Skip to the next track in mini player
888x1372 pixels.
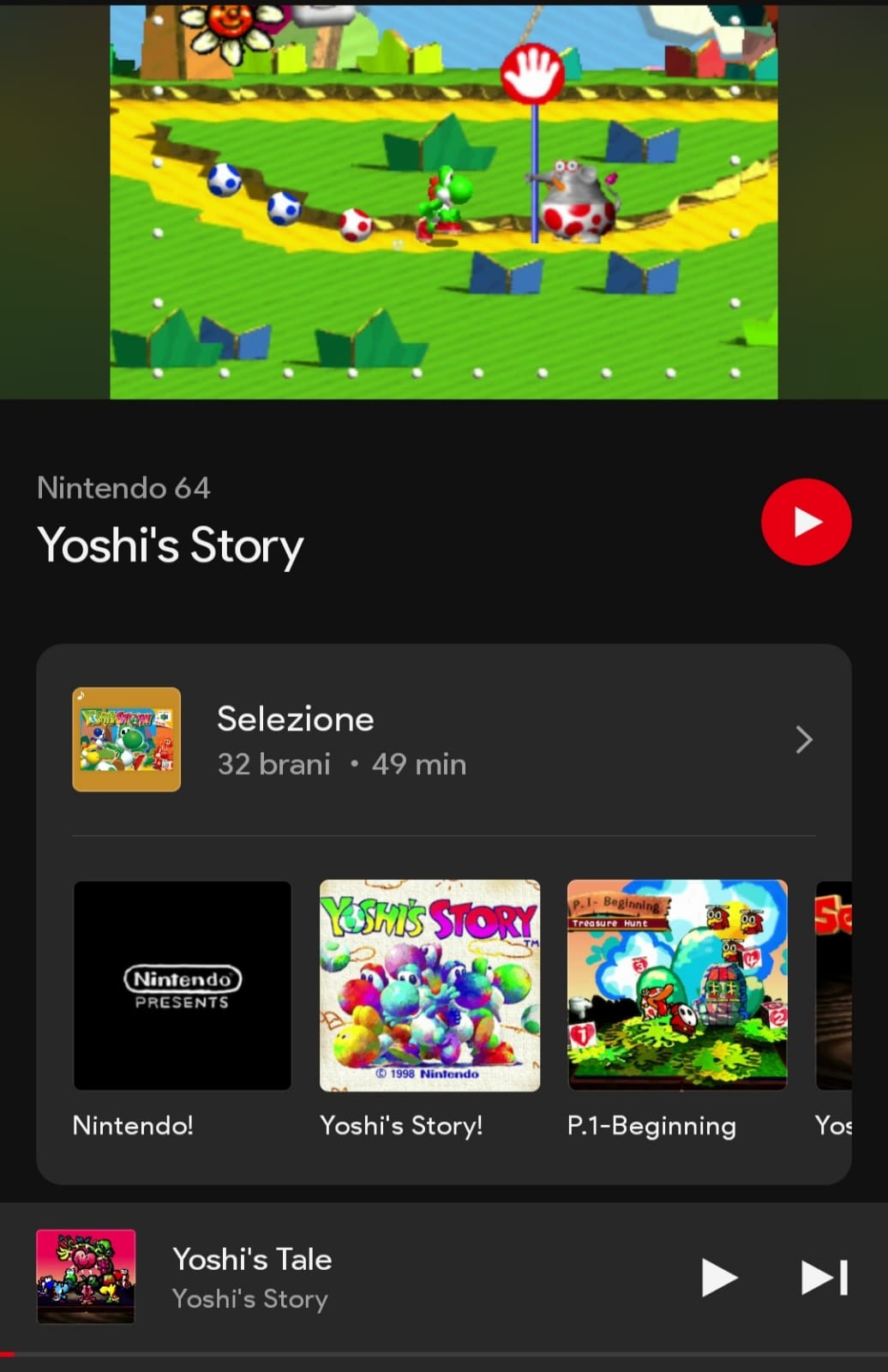(824, 1278)
